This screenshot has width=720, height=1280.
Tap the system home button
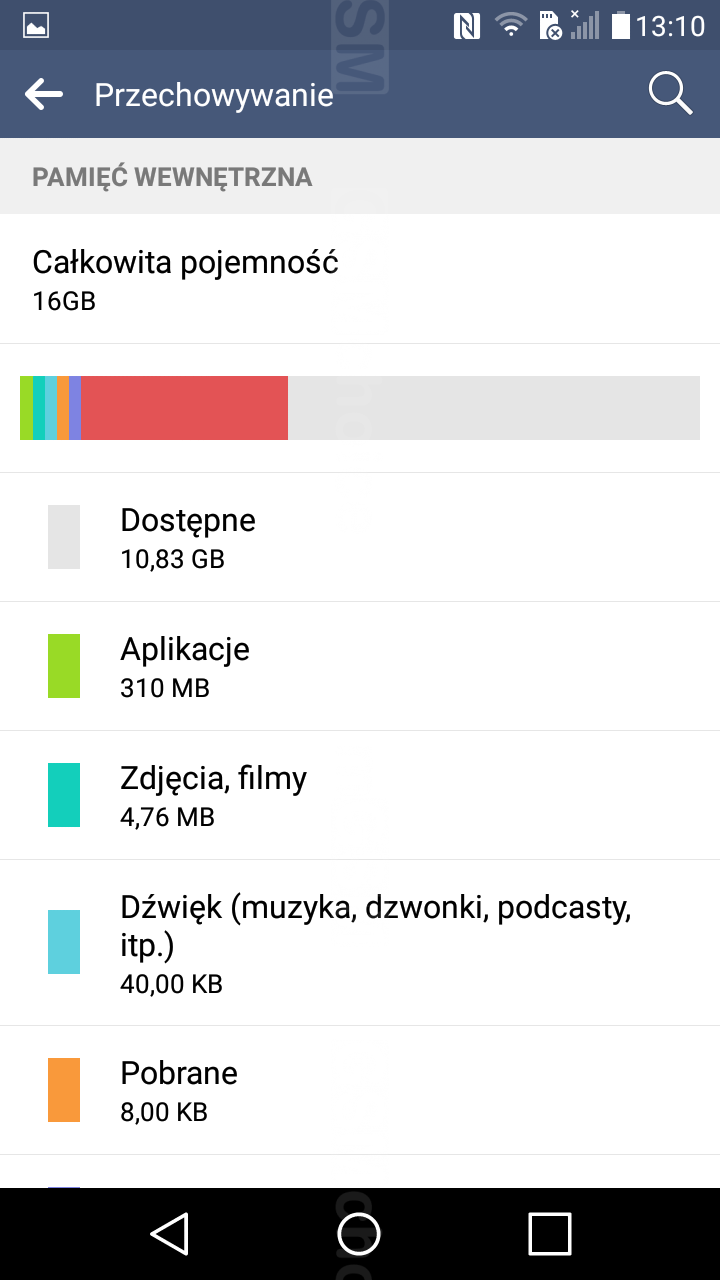click(359, 1233)
